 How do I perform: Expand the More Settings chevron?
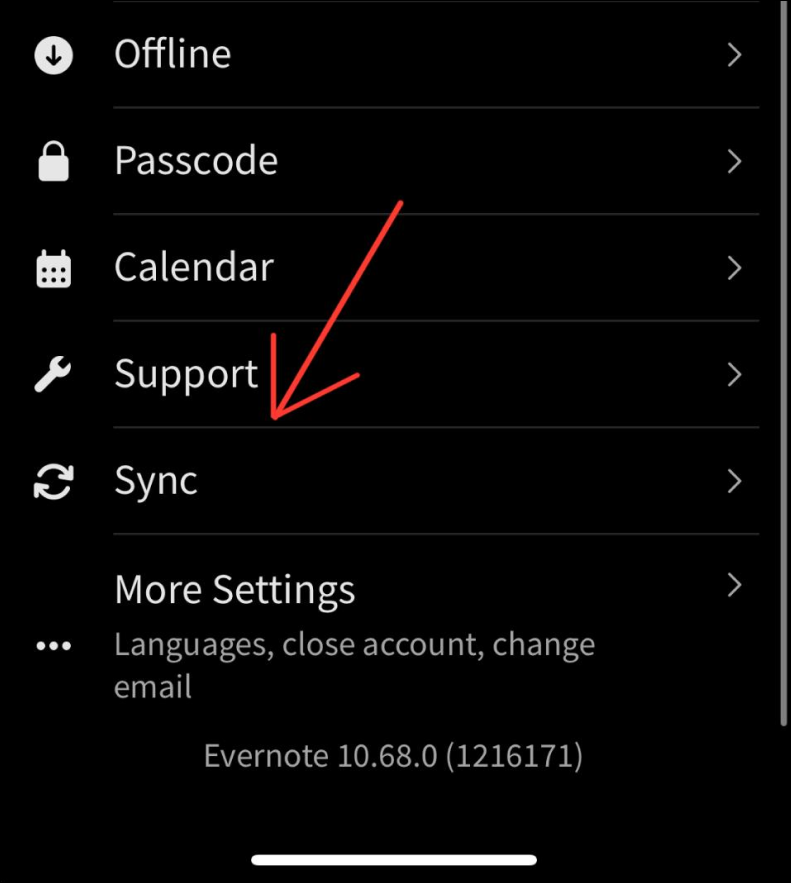click(x=734, y=586)
